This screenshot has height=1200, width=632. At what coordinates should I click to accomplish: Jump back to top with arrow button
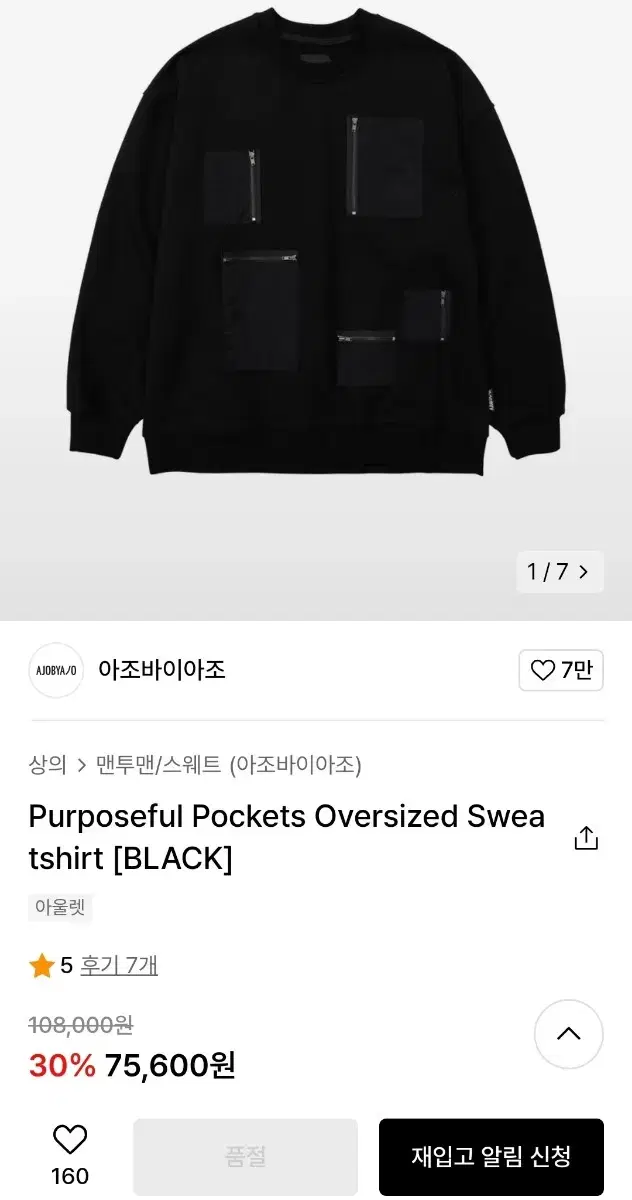pyautogui.click(x=569, y=1034)
